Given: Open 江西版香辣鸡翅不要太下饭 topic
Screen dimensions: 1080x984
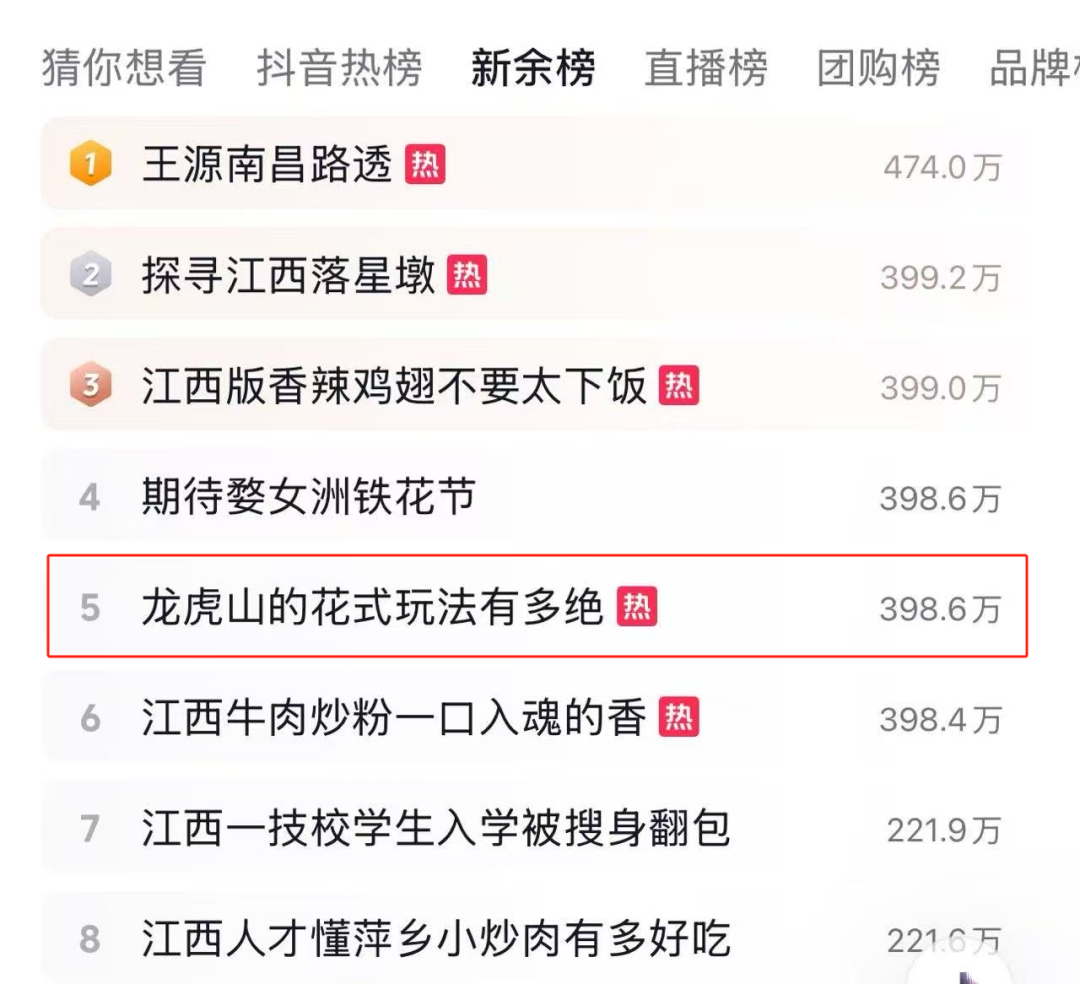Looking at the screenshot, I should 394,387.
